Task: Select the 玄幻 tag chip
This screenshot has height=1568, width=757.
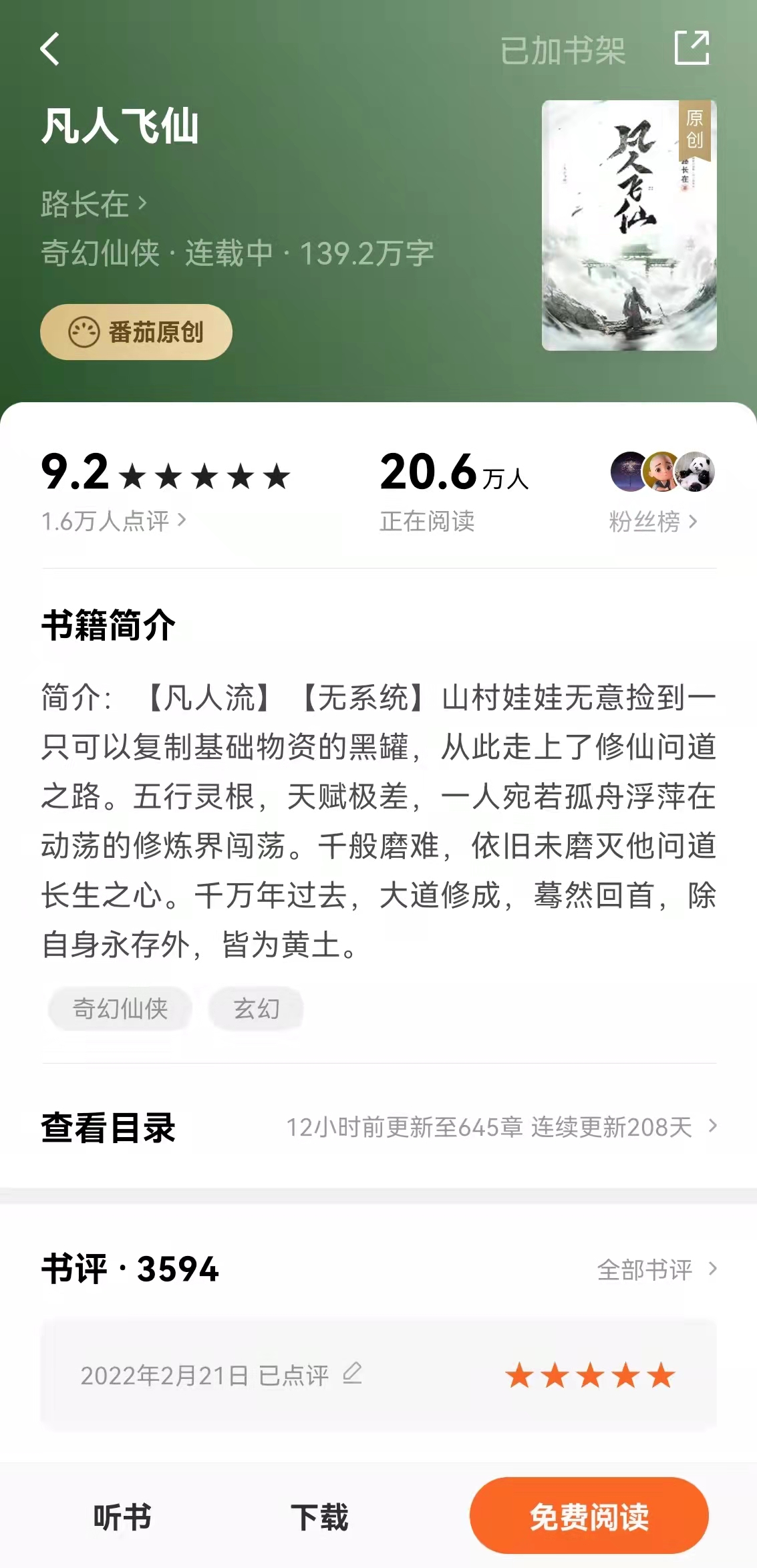Action: [256, 1009]
